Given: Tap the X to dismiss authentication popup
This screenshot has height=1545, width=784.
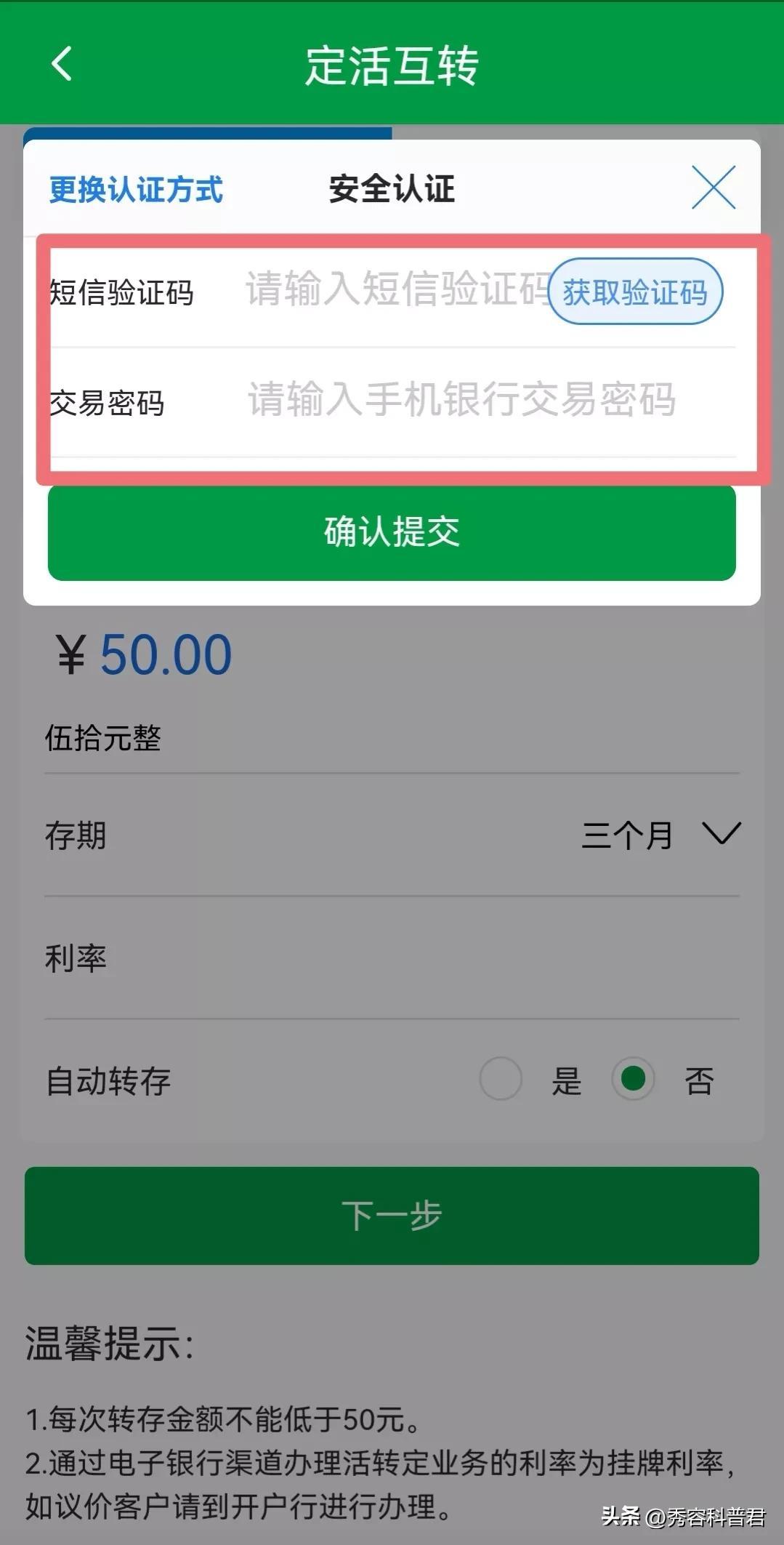Looking at the screenshot, I should [715, 188].
